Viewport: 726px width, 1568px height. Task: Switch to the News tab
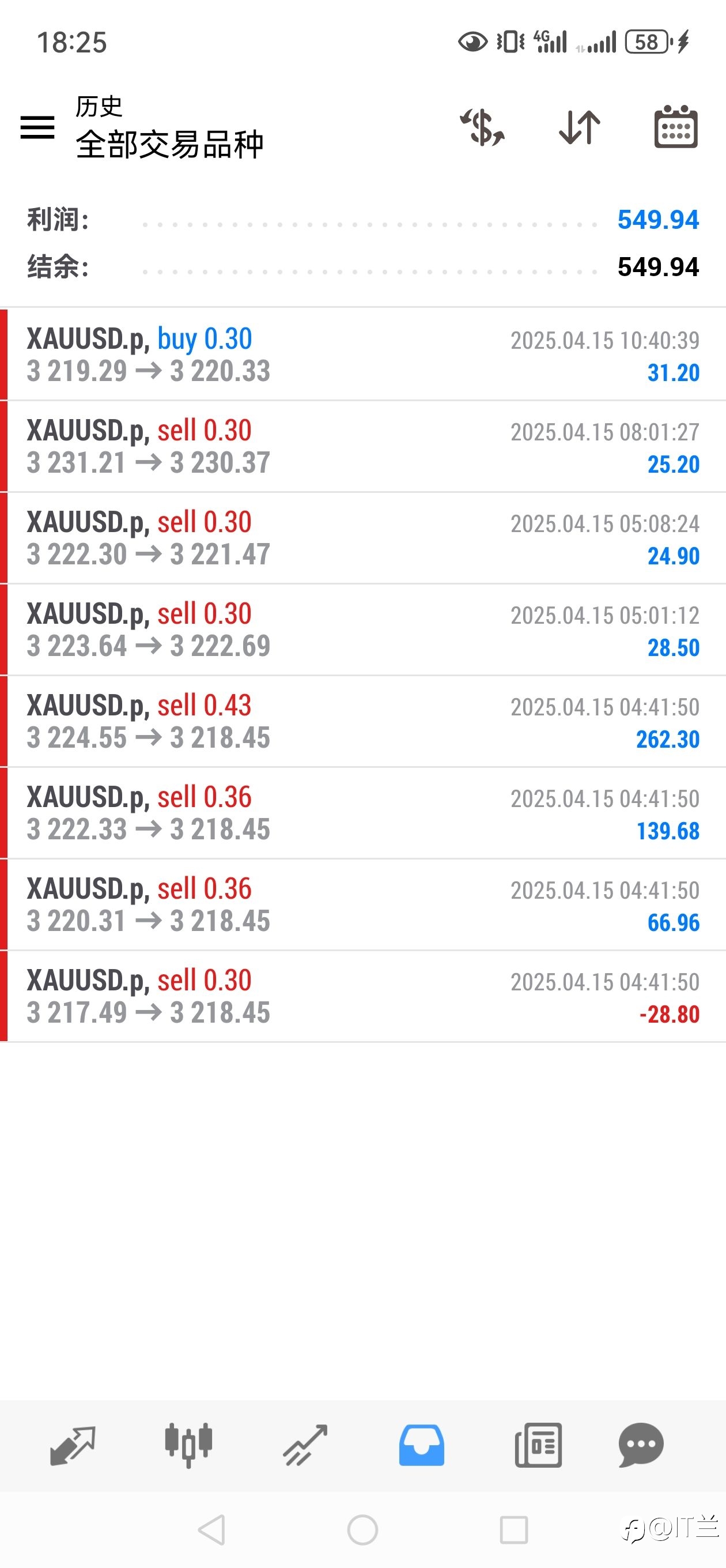pyautogui.click(x=538, y=1445)
